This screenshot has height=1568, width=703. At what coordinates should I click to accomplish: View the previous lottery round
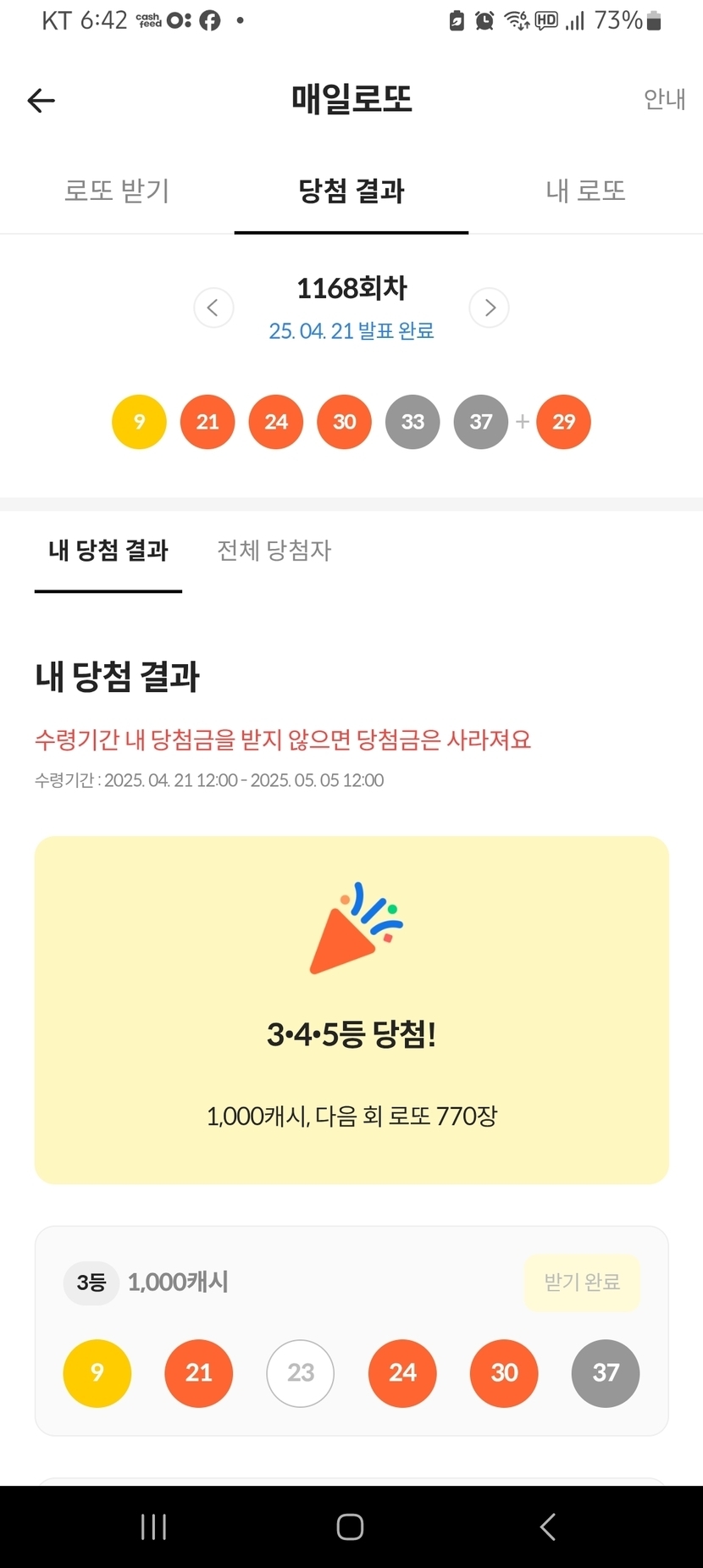point(213,308)
